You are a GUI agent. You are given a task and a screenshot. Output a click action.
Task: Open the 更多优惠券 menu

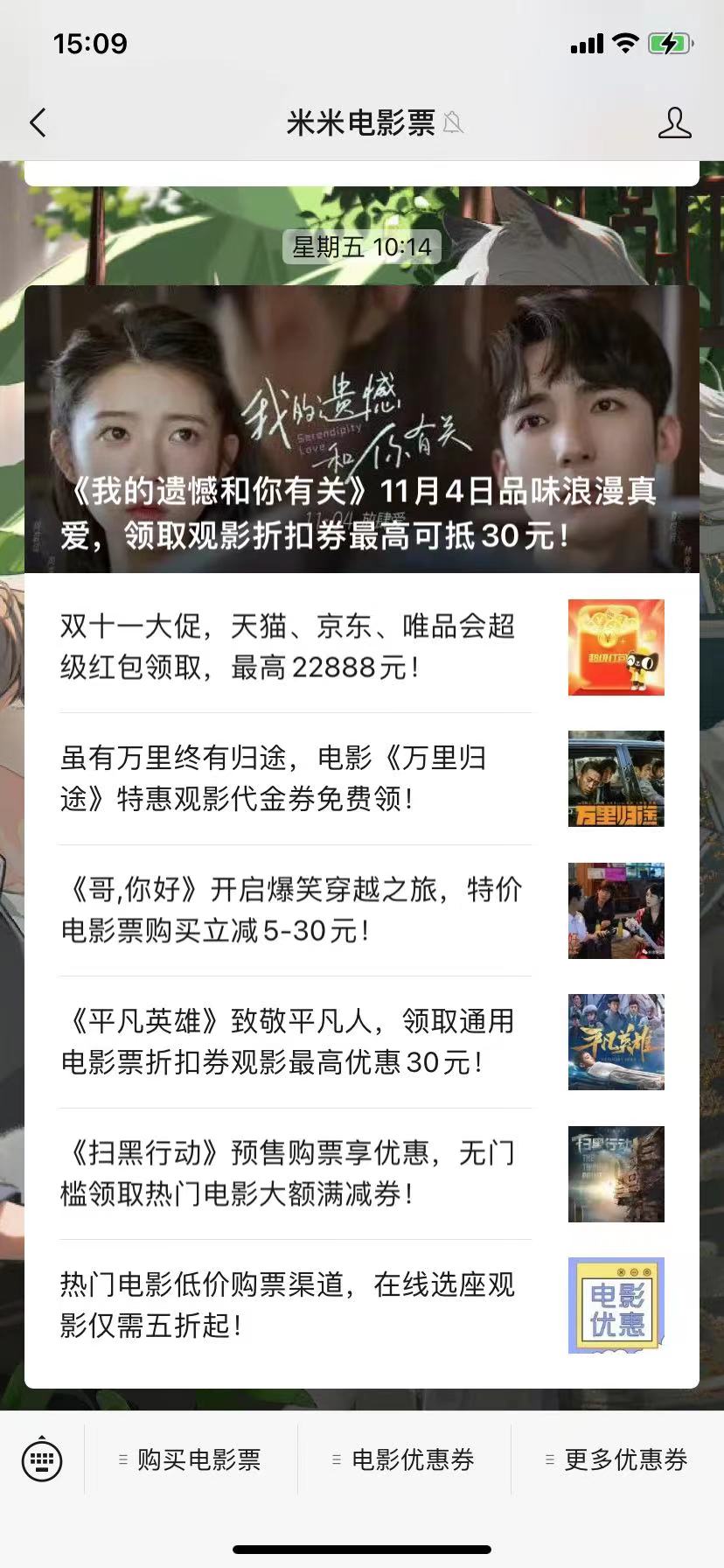[617, 1459]
